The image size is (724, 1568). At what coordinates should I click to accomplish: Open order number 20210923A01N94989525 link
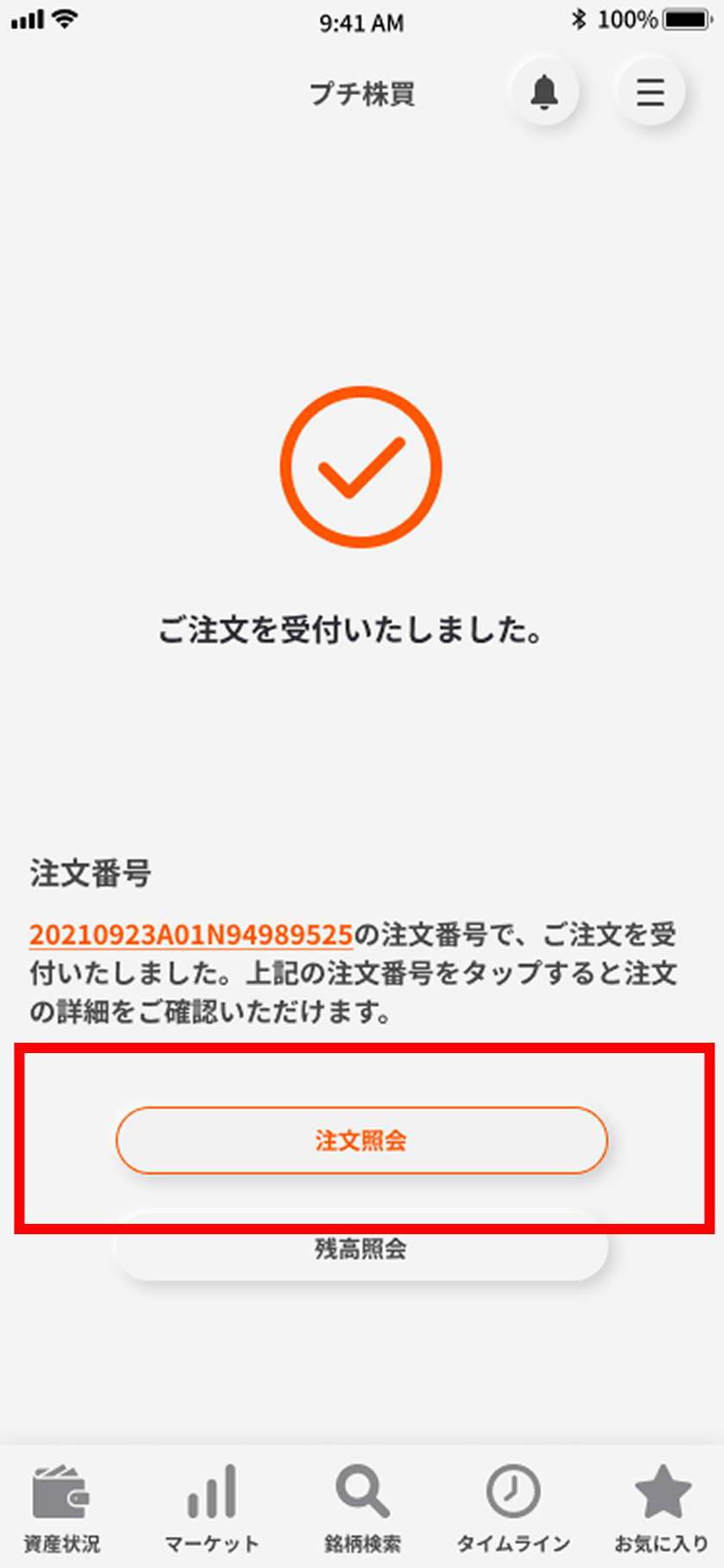coord(191,934)
